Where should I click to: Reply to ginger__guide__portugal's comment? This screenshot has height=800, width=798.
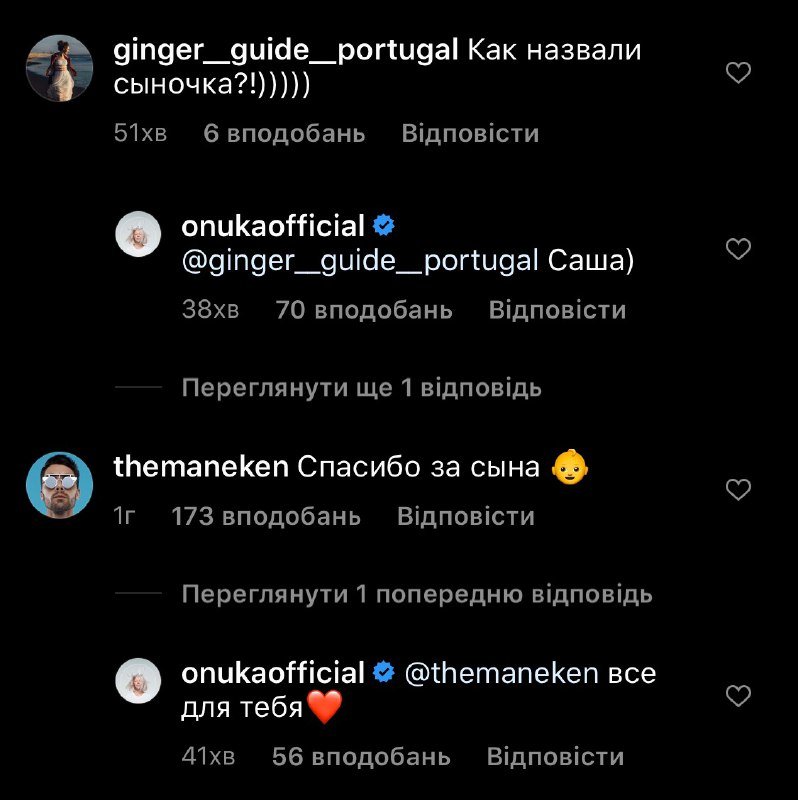470,133
